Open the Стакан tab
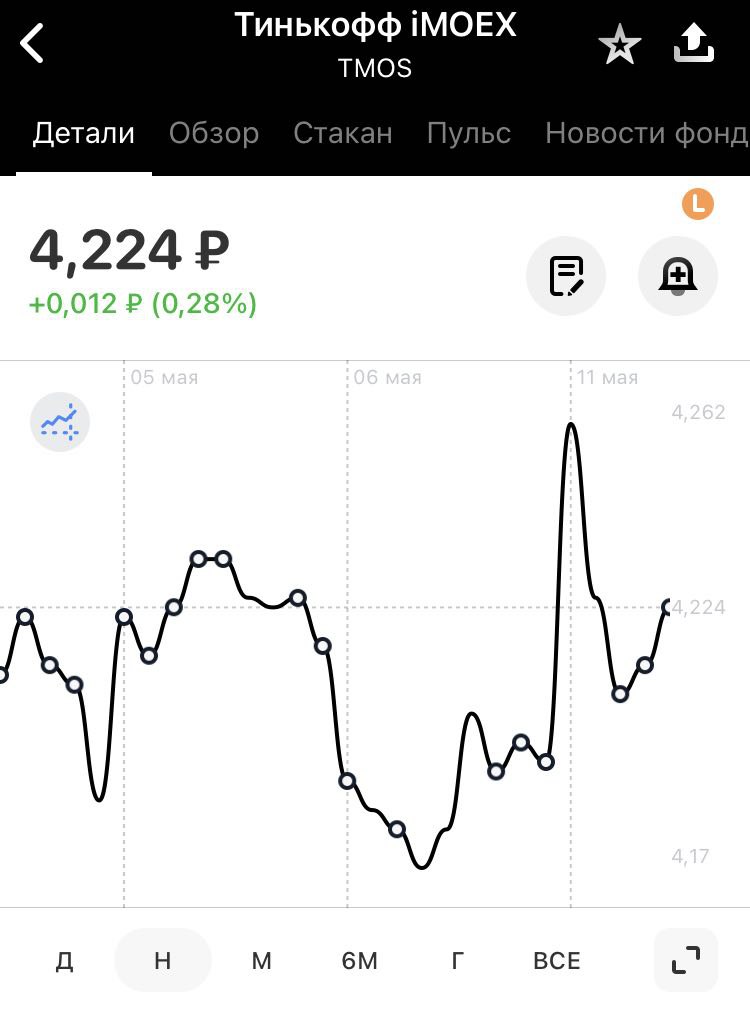This screenshot has width=750, height=1012. (x=343, y=133)
